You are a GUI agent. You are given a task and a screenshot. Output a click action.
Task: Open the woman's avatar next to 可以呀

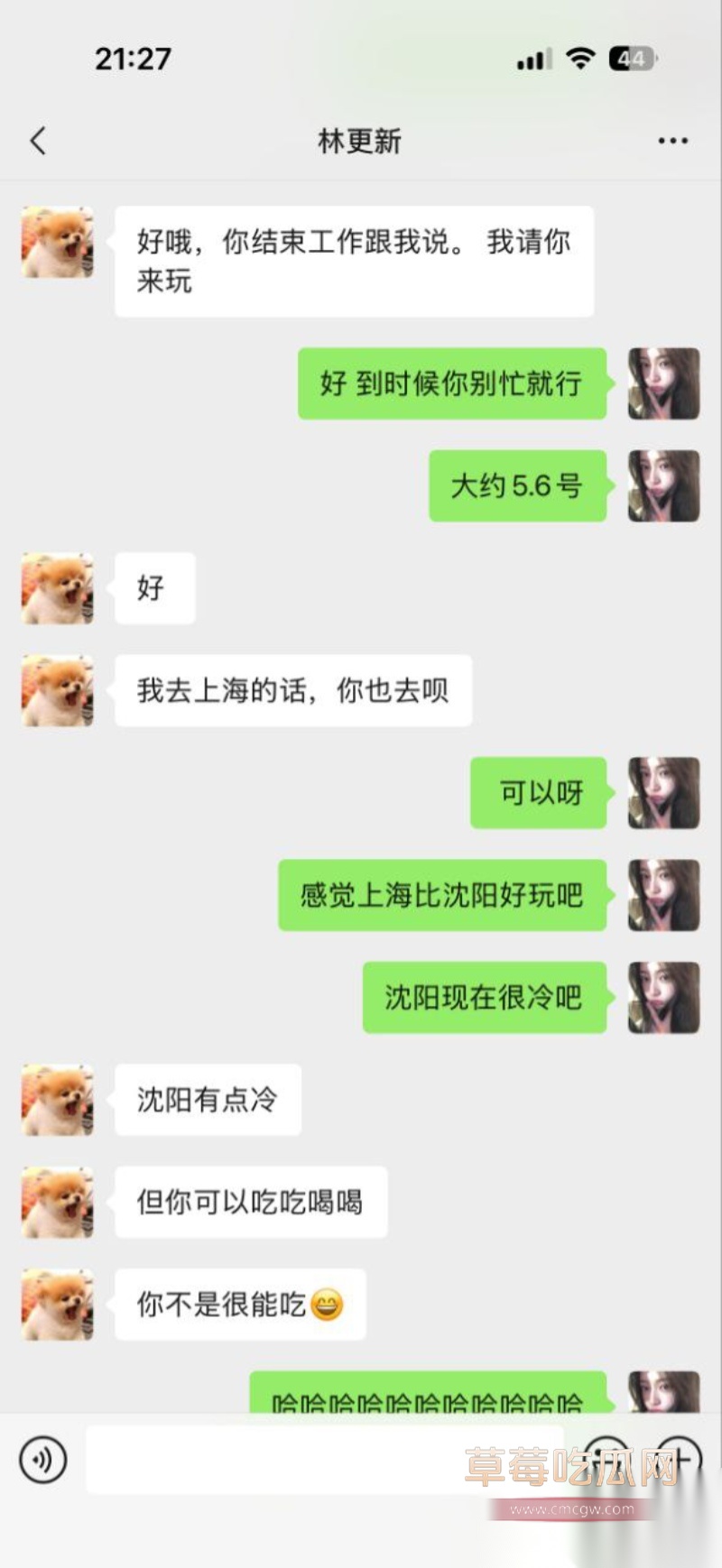[x=663, y=793]
